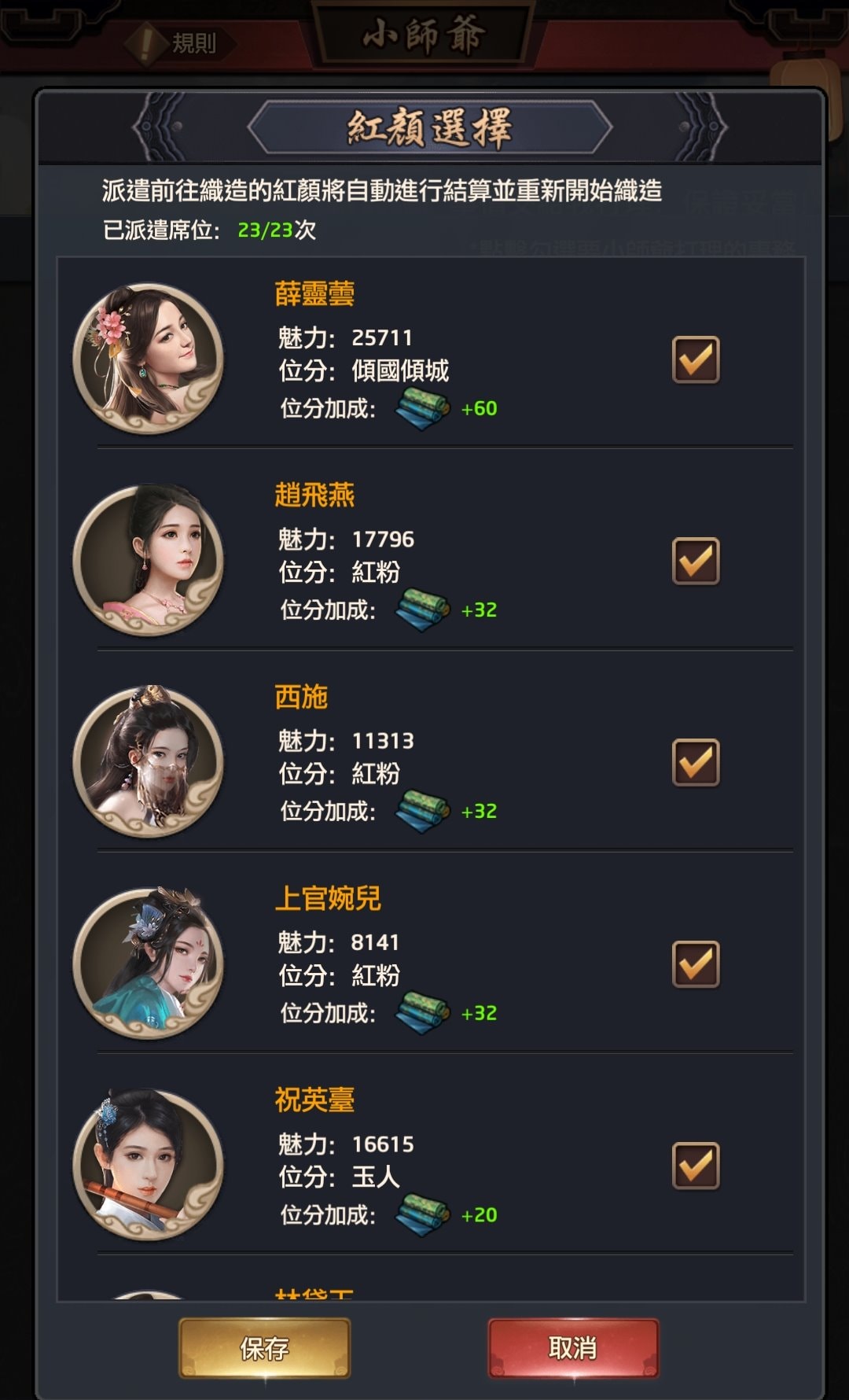This screenshot has height=1400, width=849.
Task: Deselect 上官婉兒 checkbox
Action: (696, 963)
